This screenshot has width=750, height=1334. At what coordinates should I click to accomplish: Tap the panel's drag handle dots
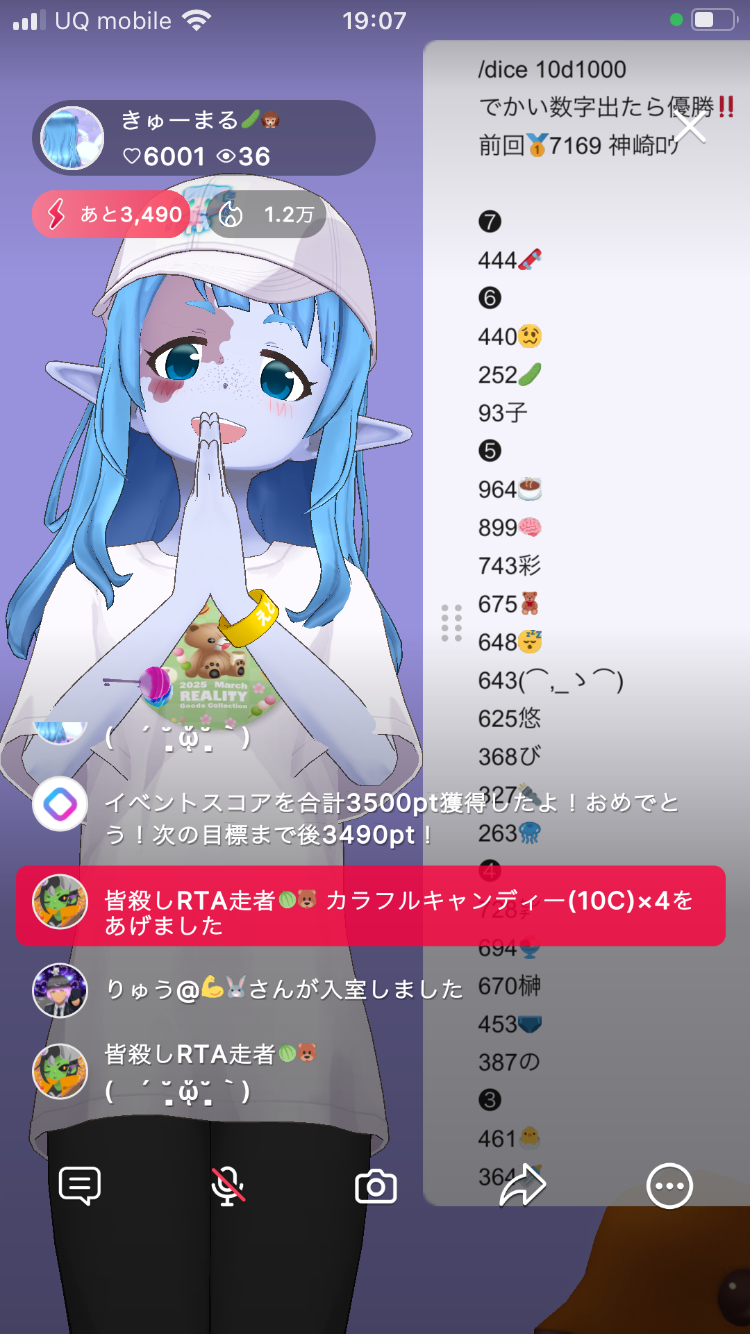tap(451, 623)
